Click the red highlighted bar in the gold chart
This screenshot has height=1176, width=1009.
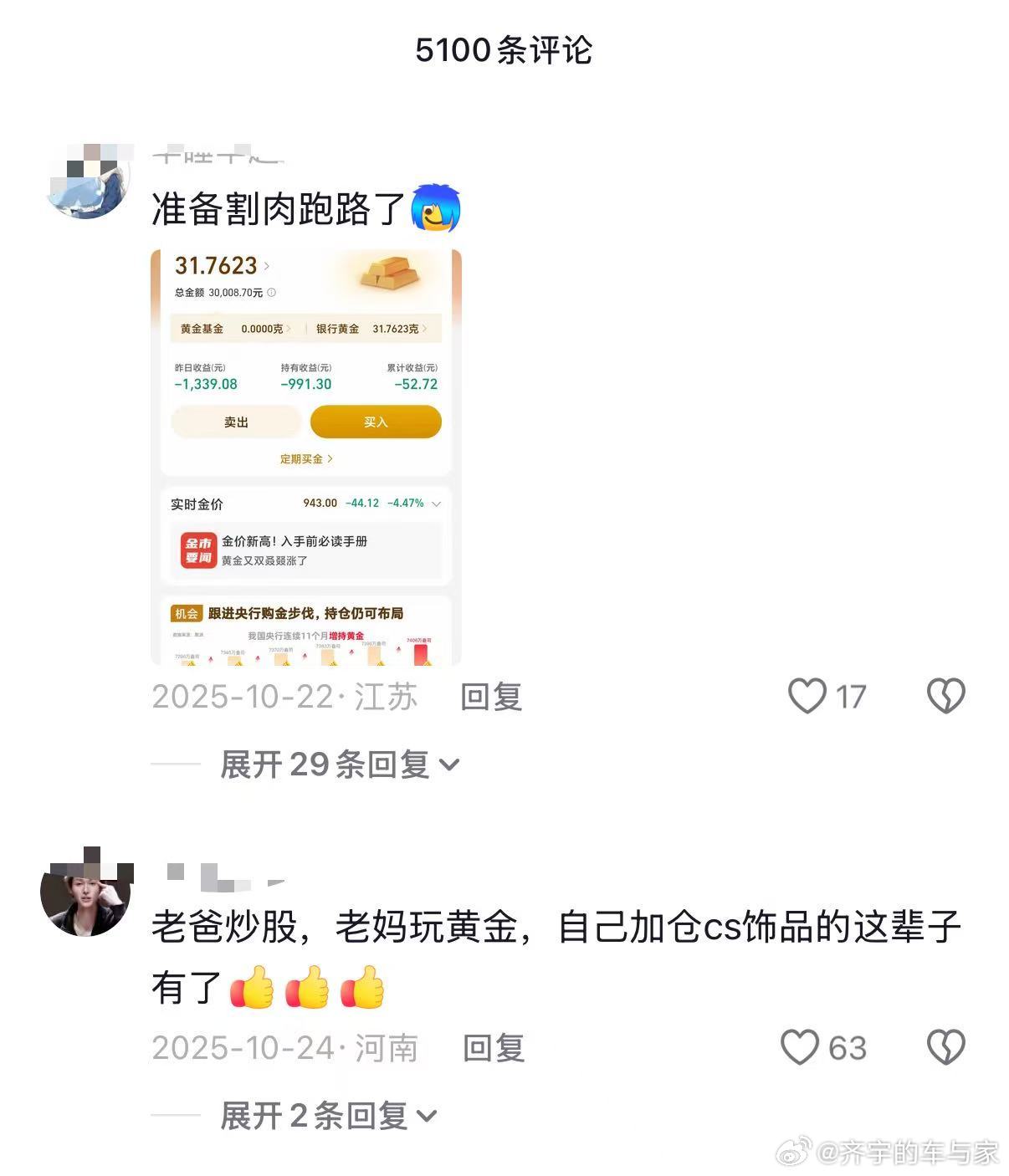coord(423,653)
